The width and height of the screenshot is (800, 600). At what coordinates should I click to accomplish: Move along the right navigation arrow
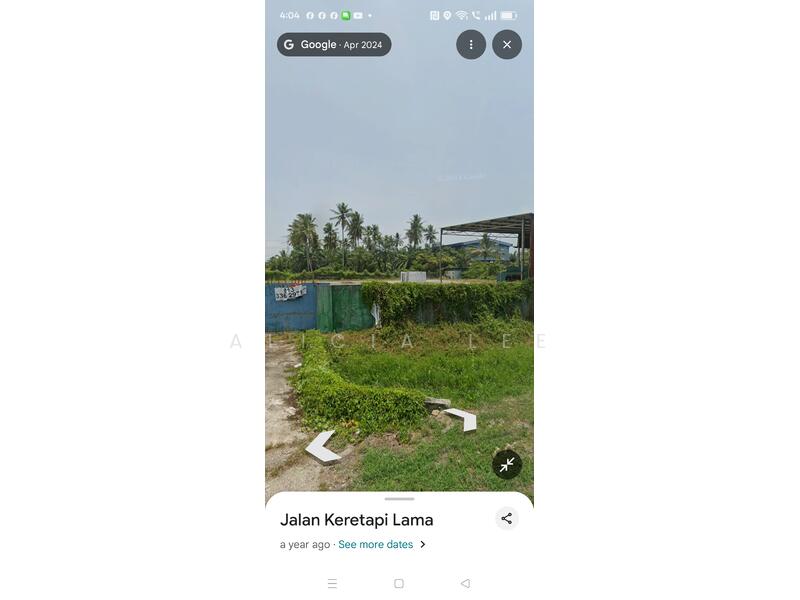coord(462,418)
